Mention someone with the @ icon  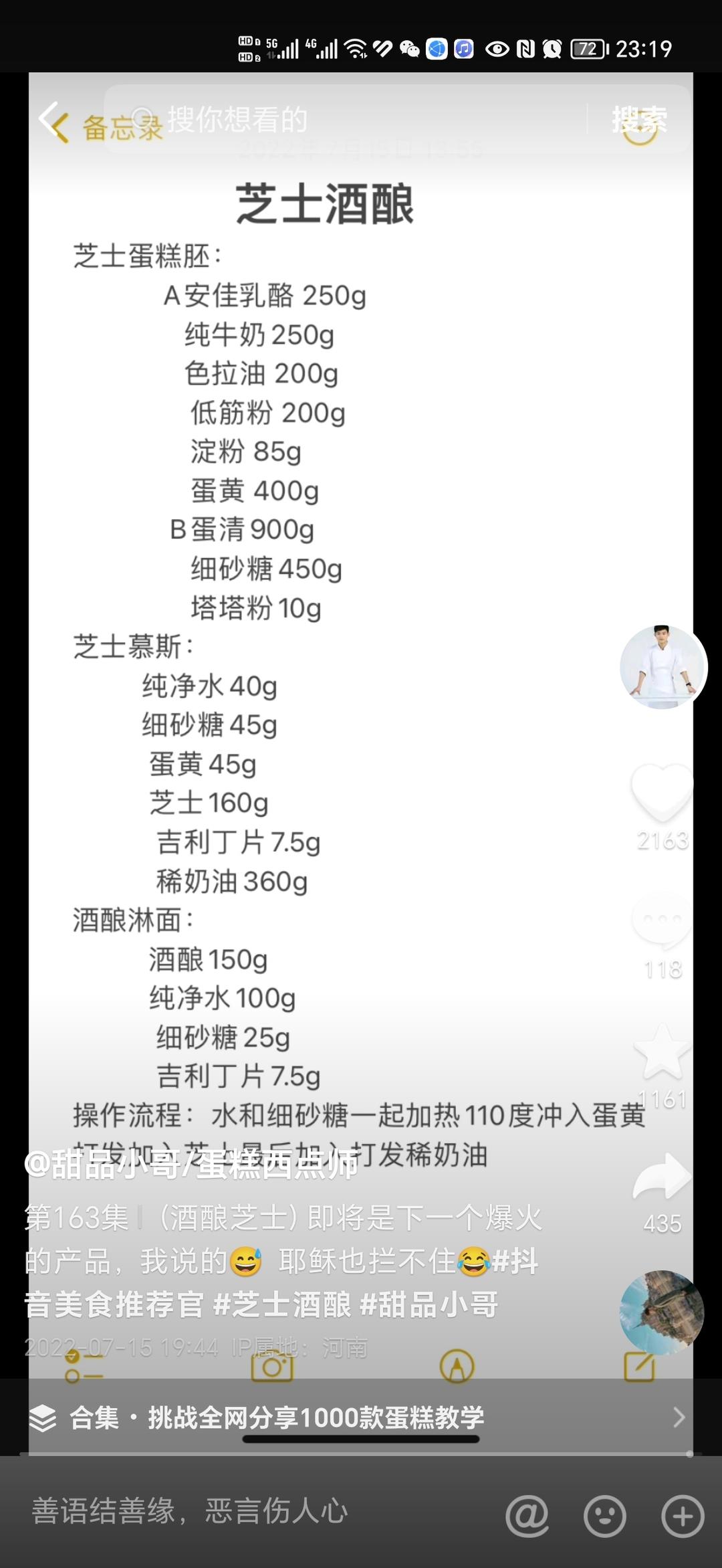(x=527, y=1514)
